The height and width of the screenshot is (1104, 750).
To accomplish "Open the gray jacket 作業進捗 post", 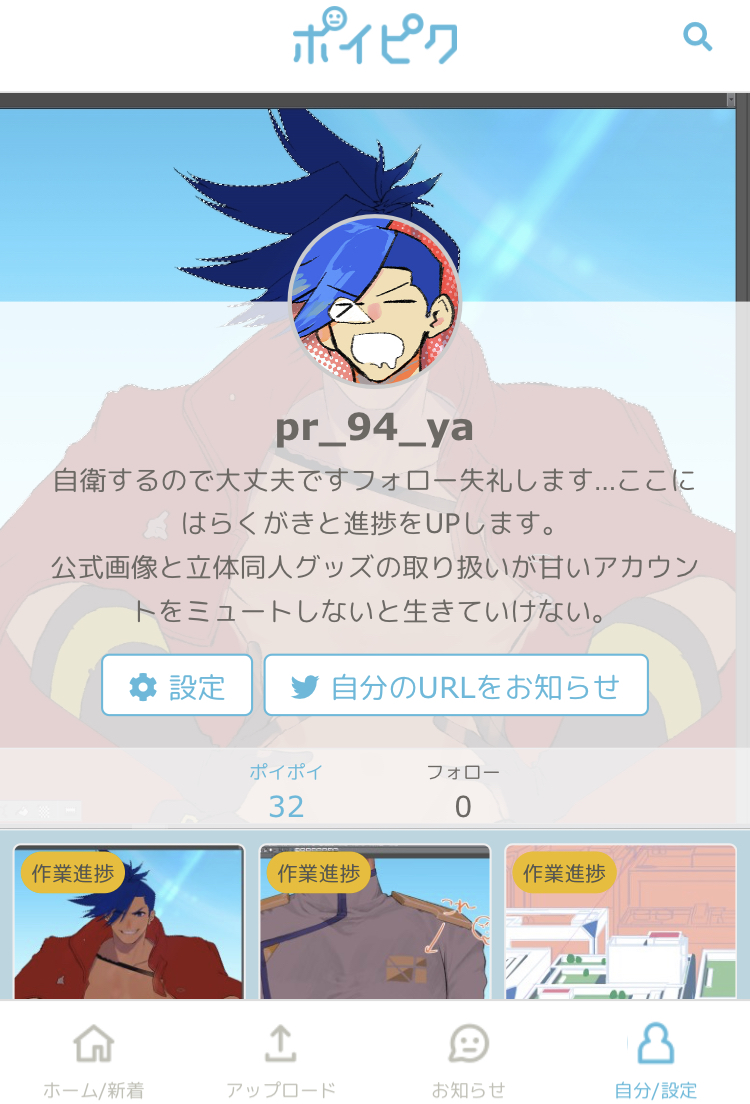I will click(x=375, y=925).
